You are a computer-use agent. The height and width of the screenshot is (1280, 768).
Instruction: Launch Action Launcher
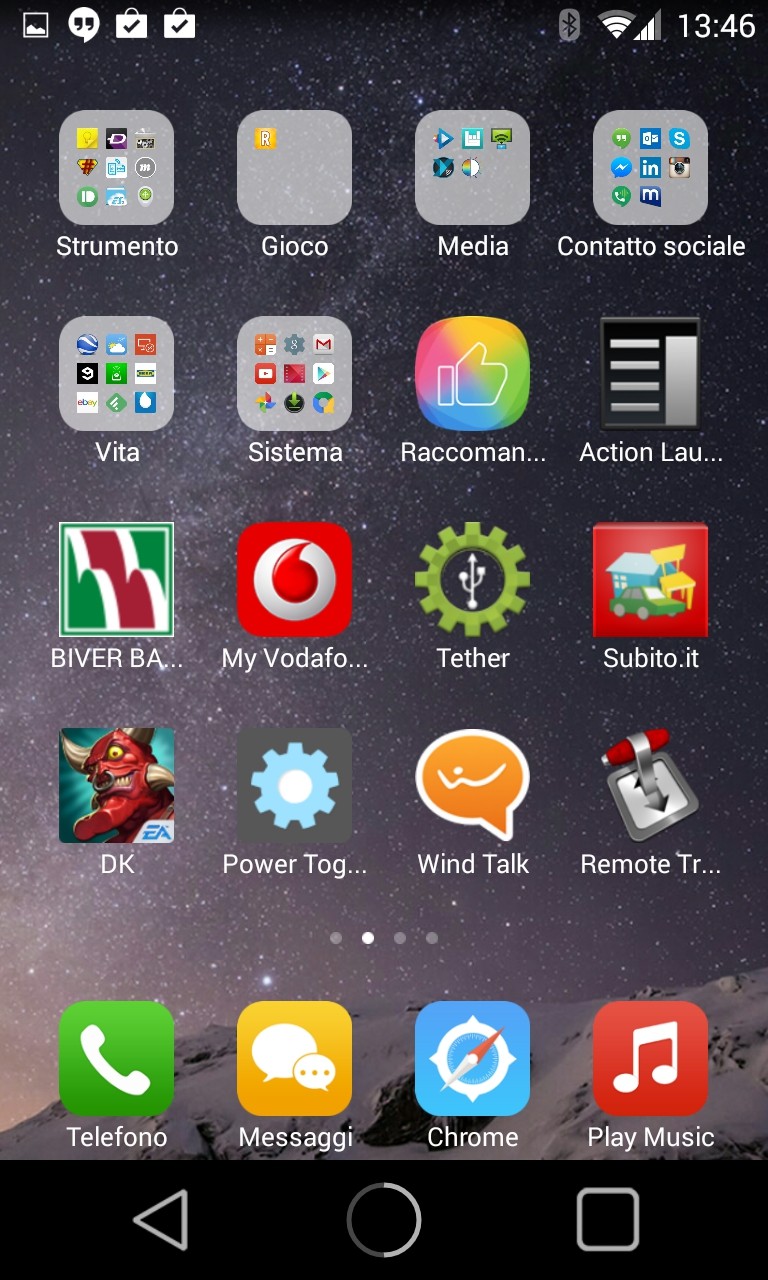[x=650, y=373]
